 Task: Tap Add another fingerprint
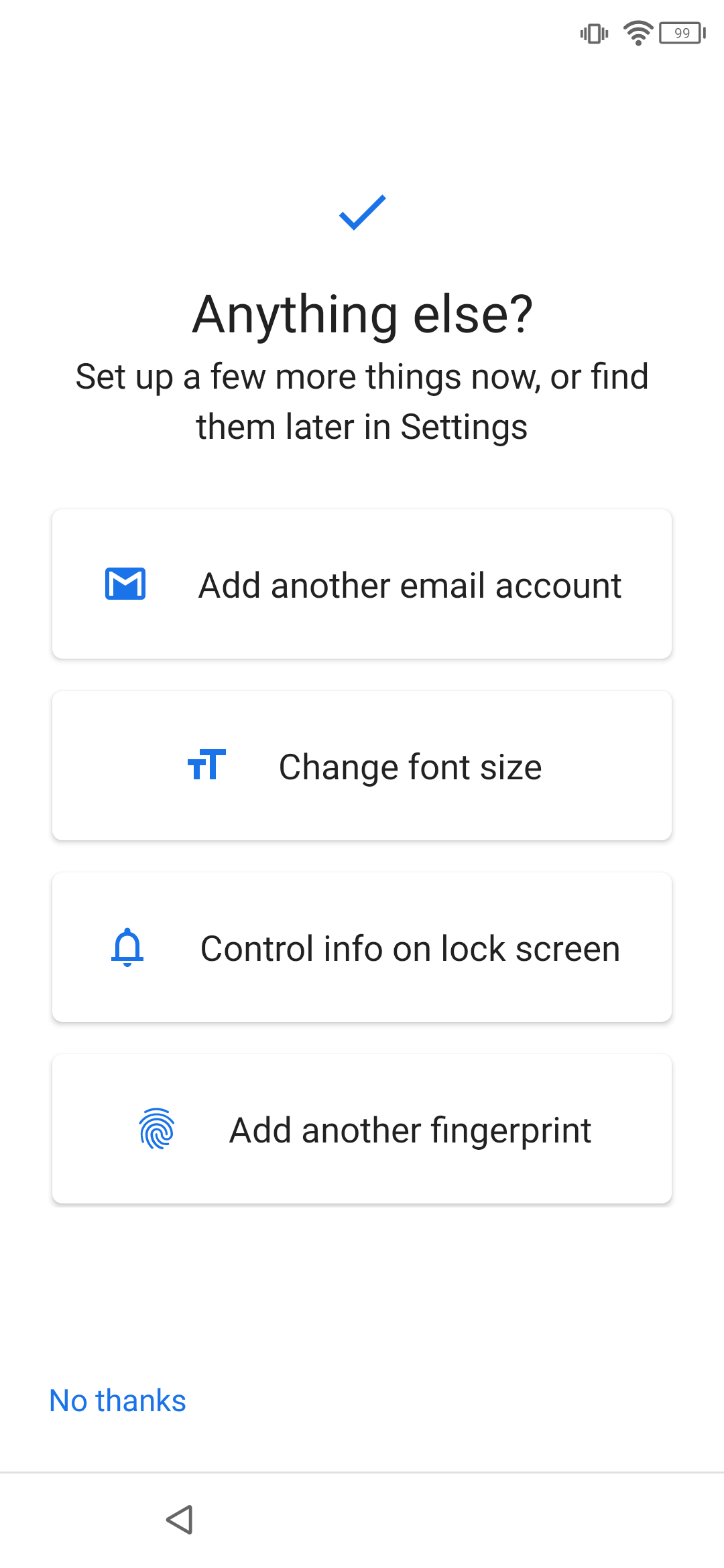362,1129
